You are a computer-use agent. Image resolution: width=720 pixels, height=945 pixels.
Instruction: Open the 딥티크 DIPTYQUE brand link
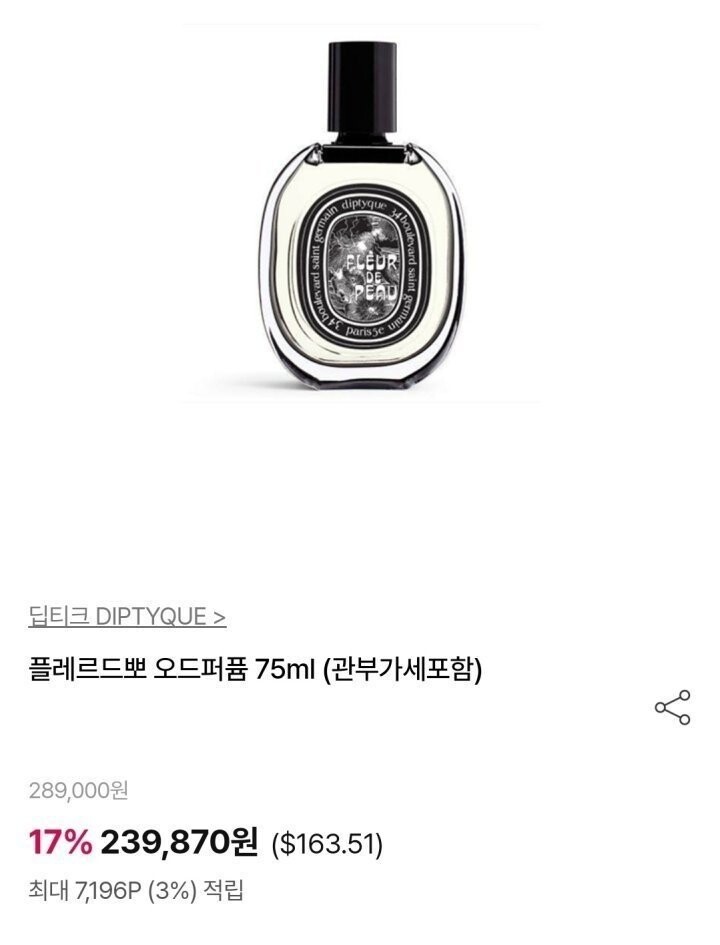tap(127, 616)
